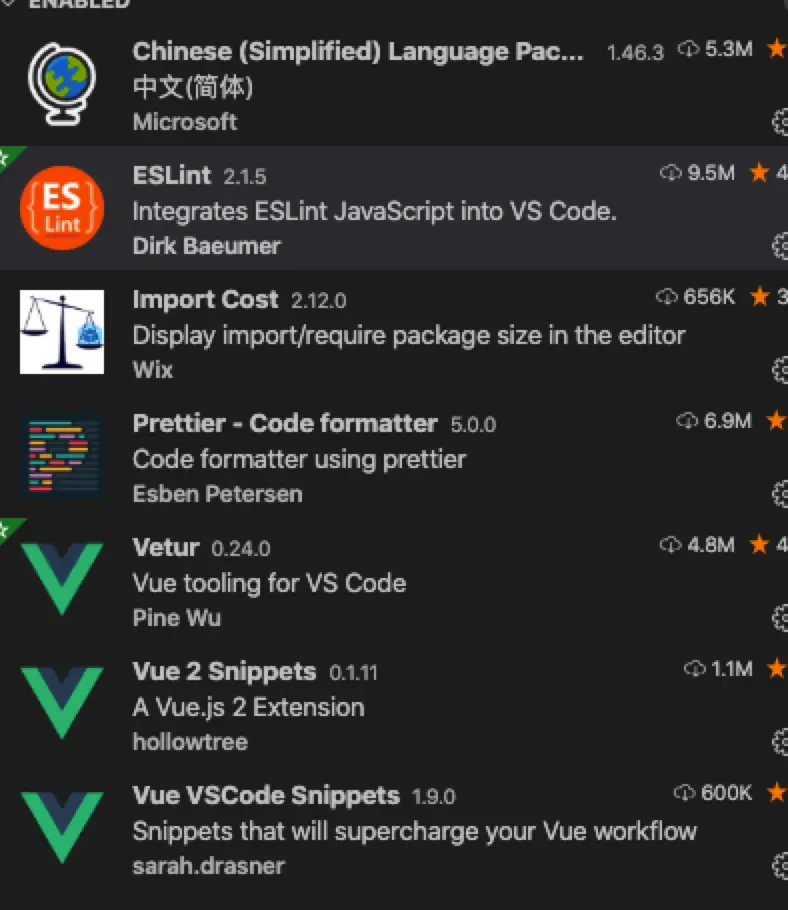Open the manage gear for Vetur
Viewport: 788px width, 910px height.
coord(781,617)
